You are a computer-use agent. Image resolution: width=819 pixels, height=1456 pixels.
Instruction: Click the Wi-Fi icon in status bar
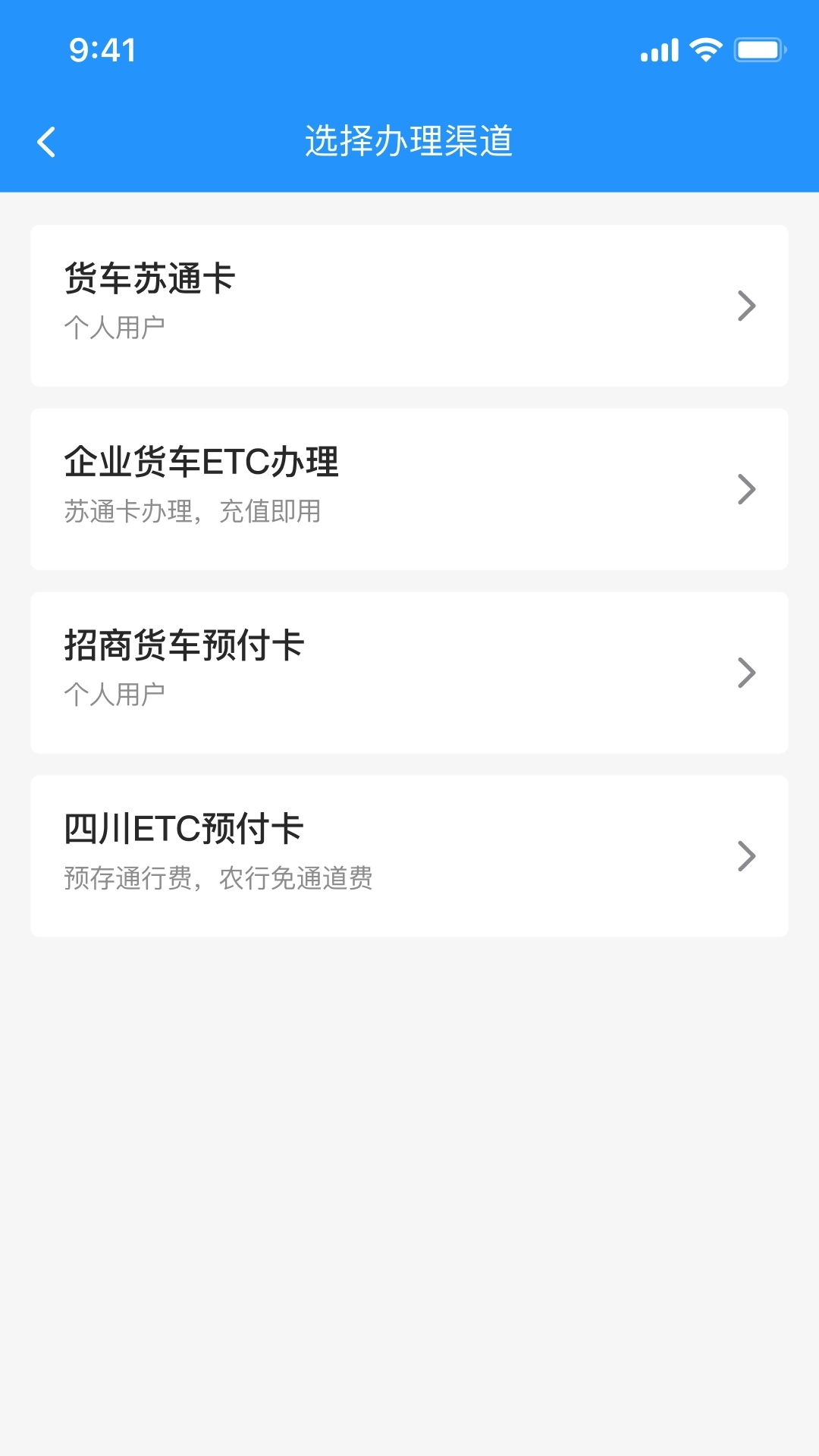[x=706, y=48]
